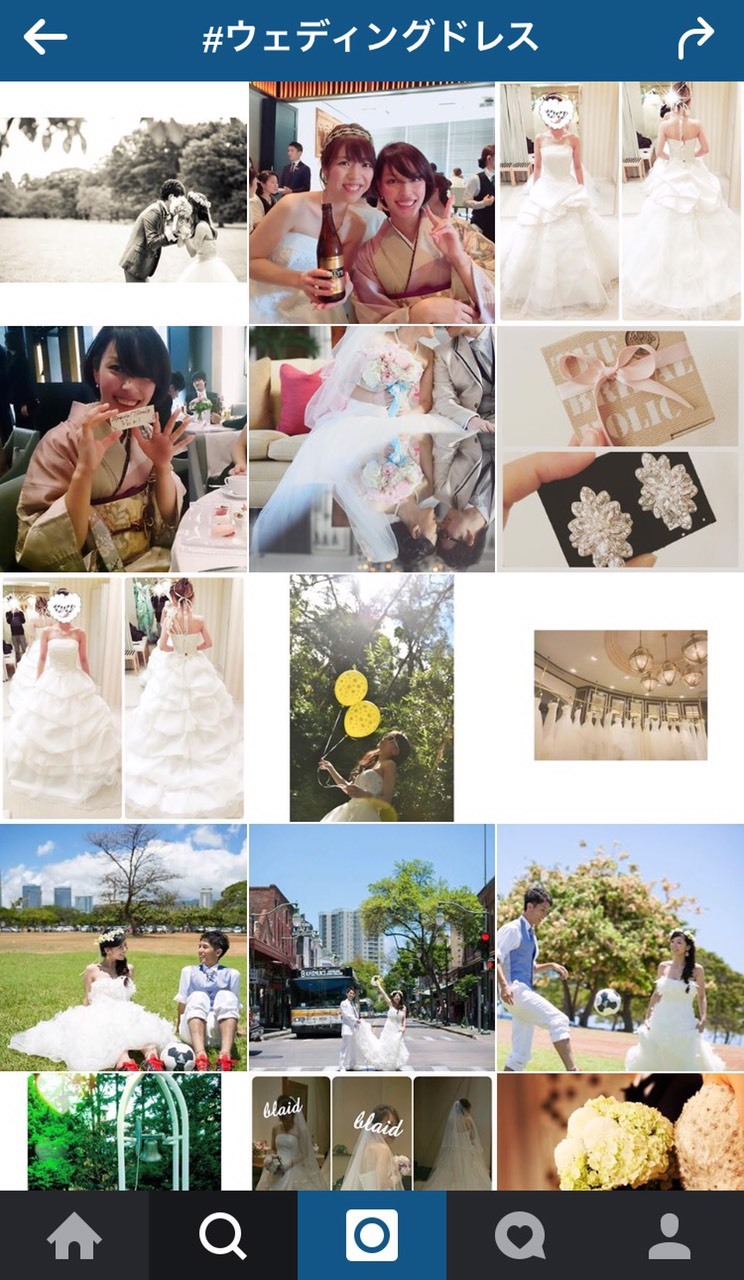Viewport: 744px width, 1280px height.
Task: Open the Search tab via magnifying glass icon
Action: tap(223, 1237)
